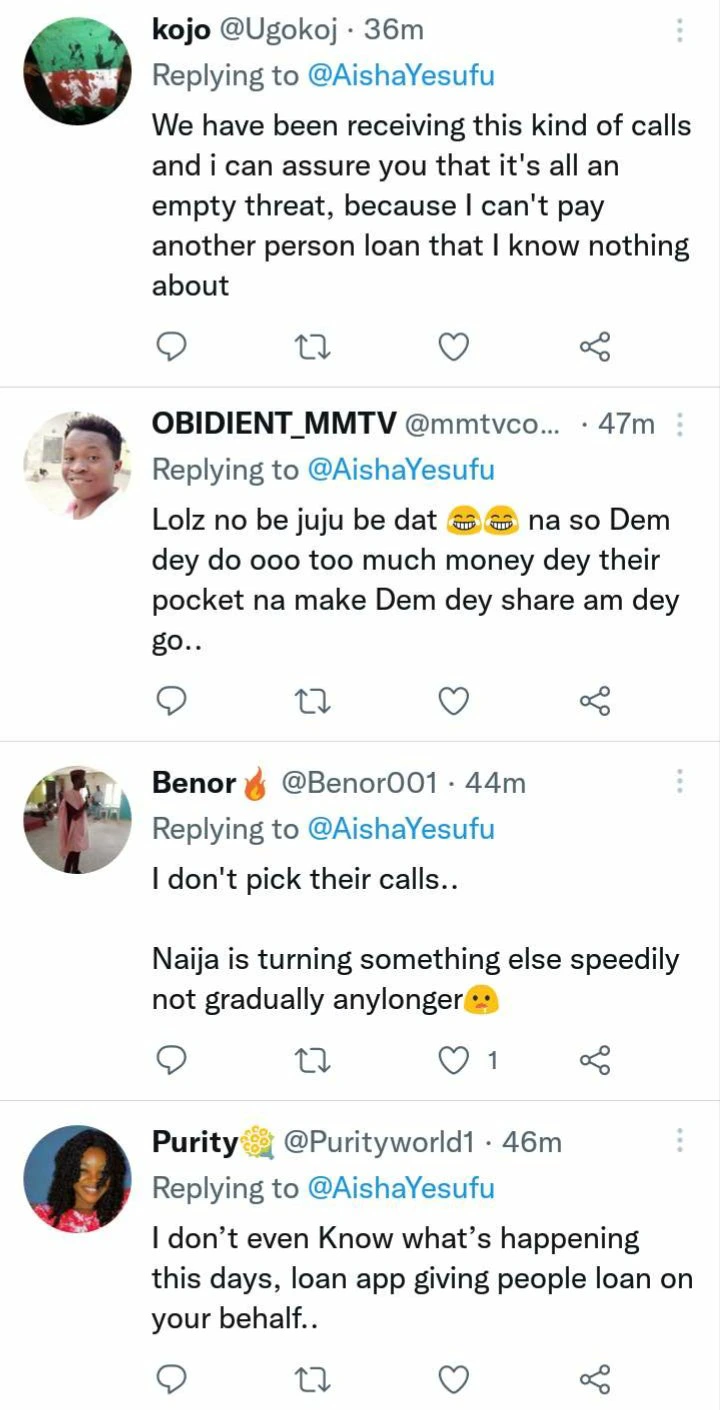
Task: Reply to Benor's tweet
Action: coord(173,1060)
